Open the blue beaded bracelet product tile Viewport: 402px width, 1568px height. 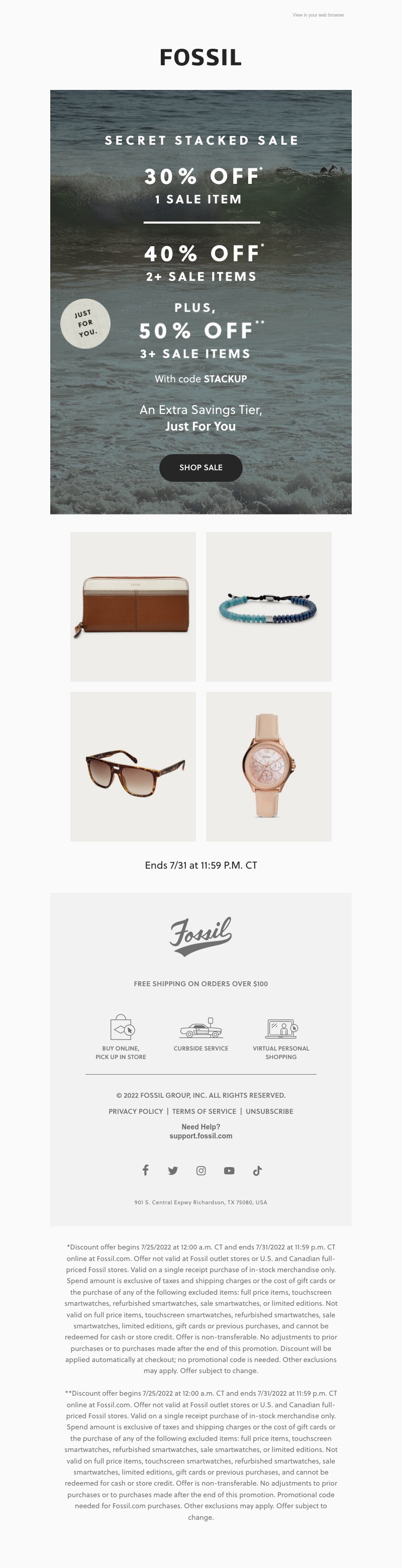click(269, 606)
